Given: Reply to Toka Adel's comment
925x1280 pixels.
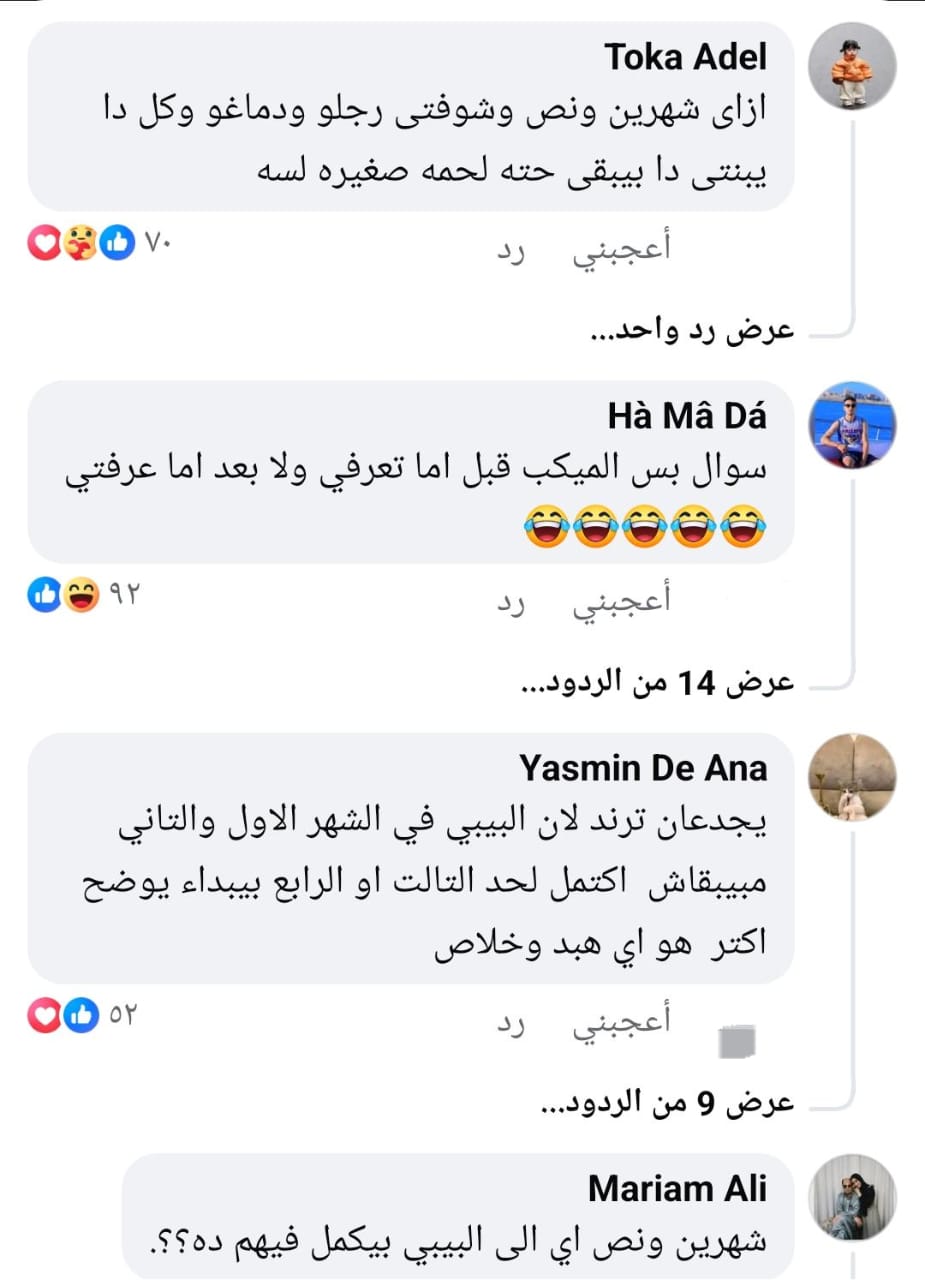Looking at the screenshot, I should point(512,251).
